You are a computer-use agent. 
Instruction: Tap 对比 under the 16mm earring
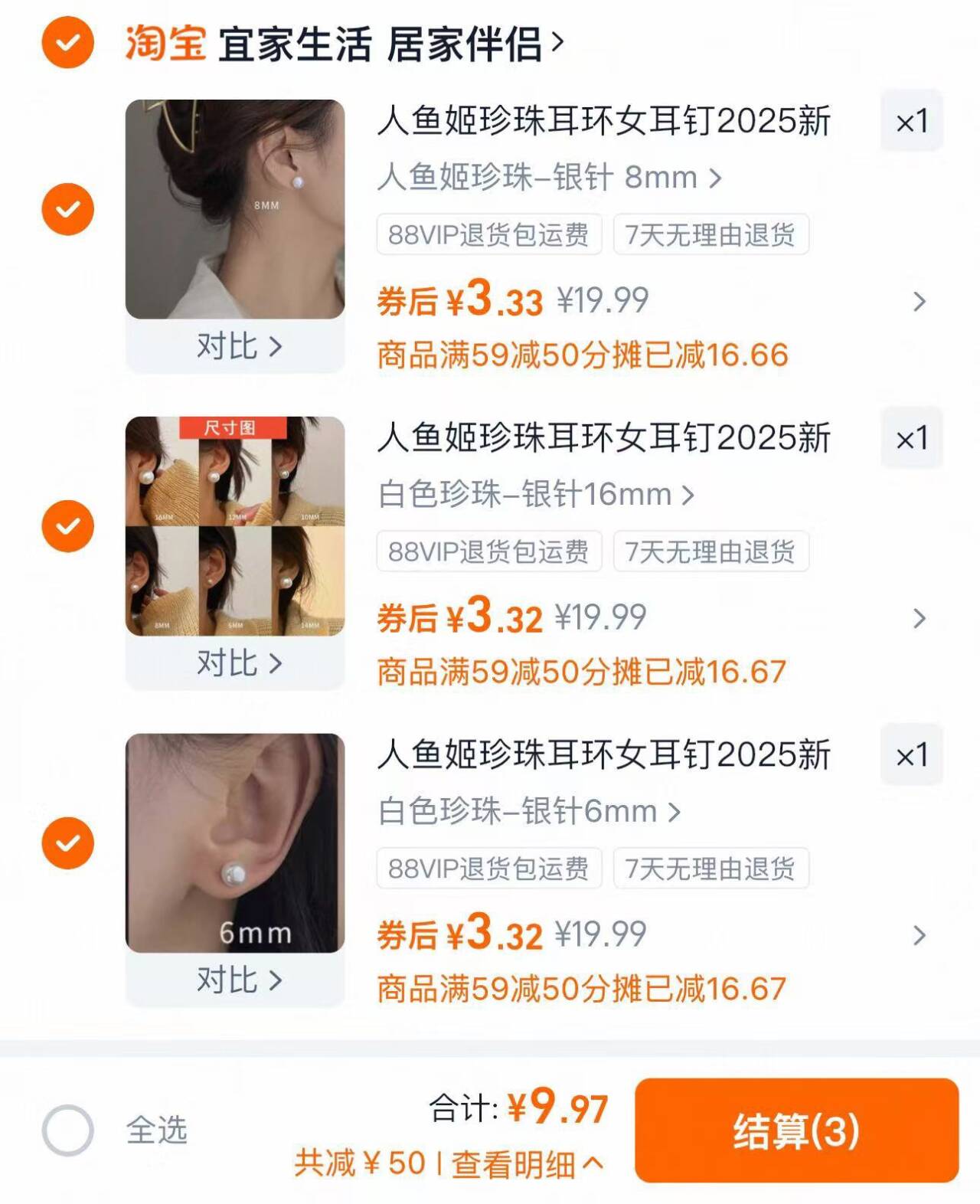tap(238, 663)
